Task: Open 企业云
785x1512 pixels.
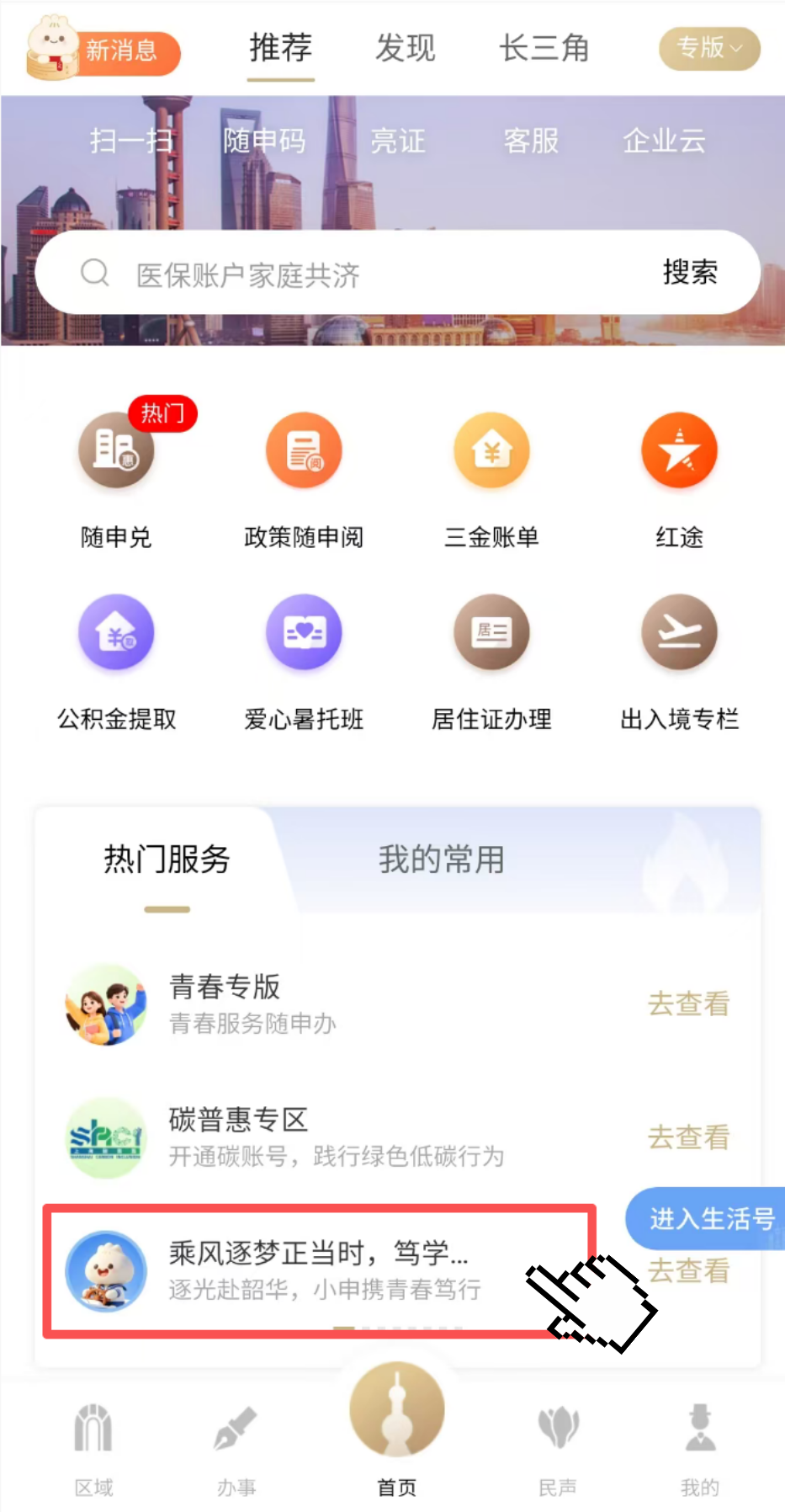Action: (664, 141)
